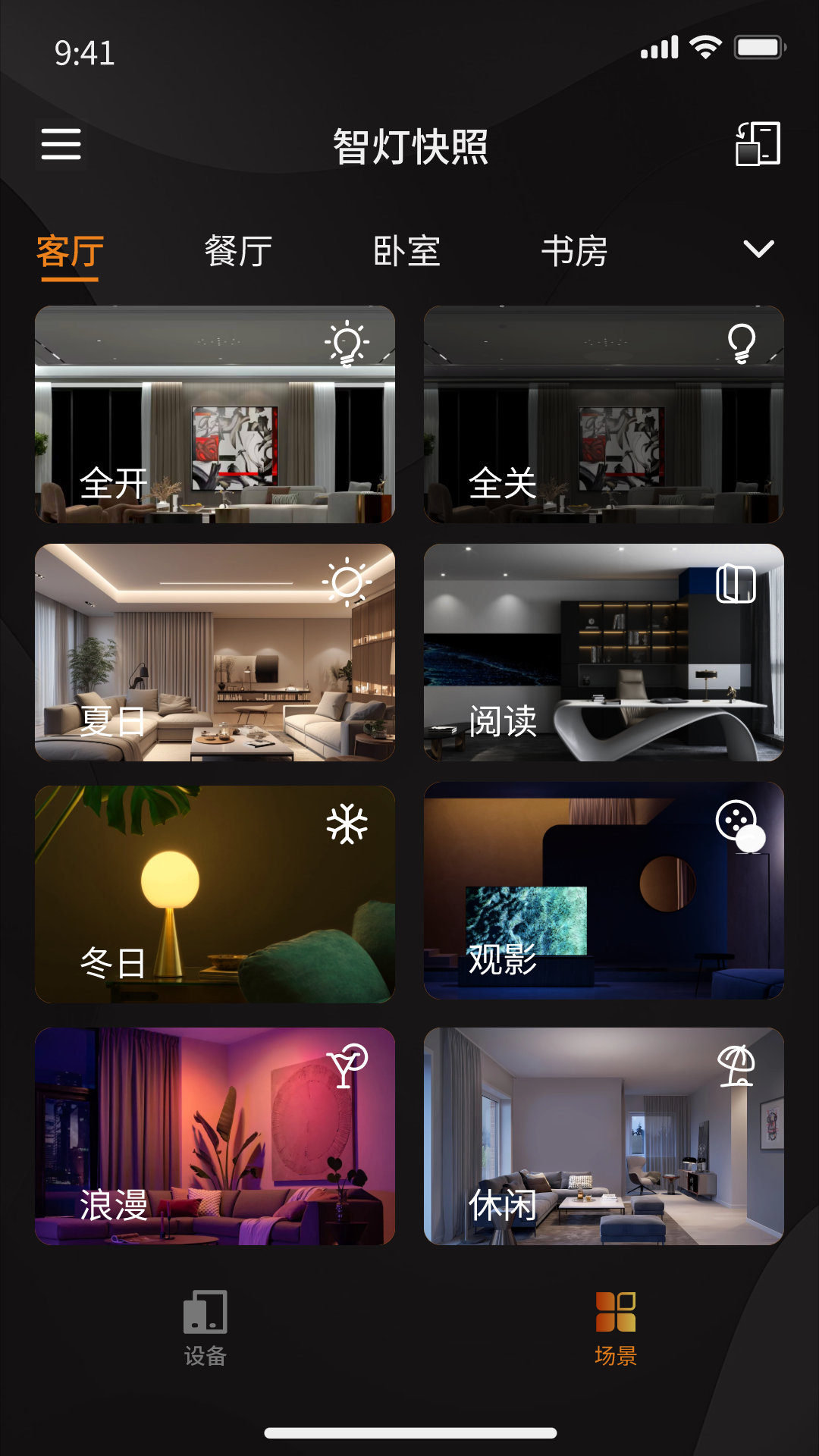This screenshot has height=1456, width=819.
Task: Click the device switch icon top right
Action: [758, 144]
